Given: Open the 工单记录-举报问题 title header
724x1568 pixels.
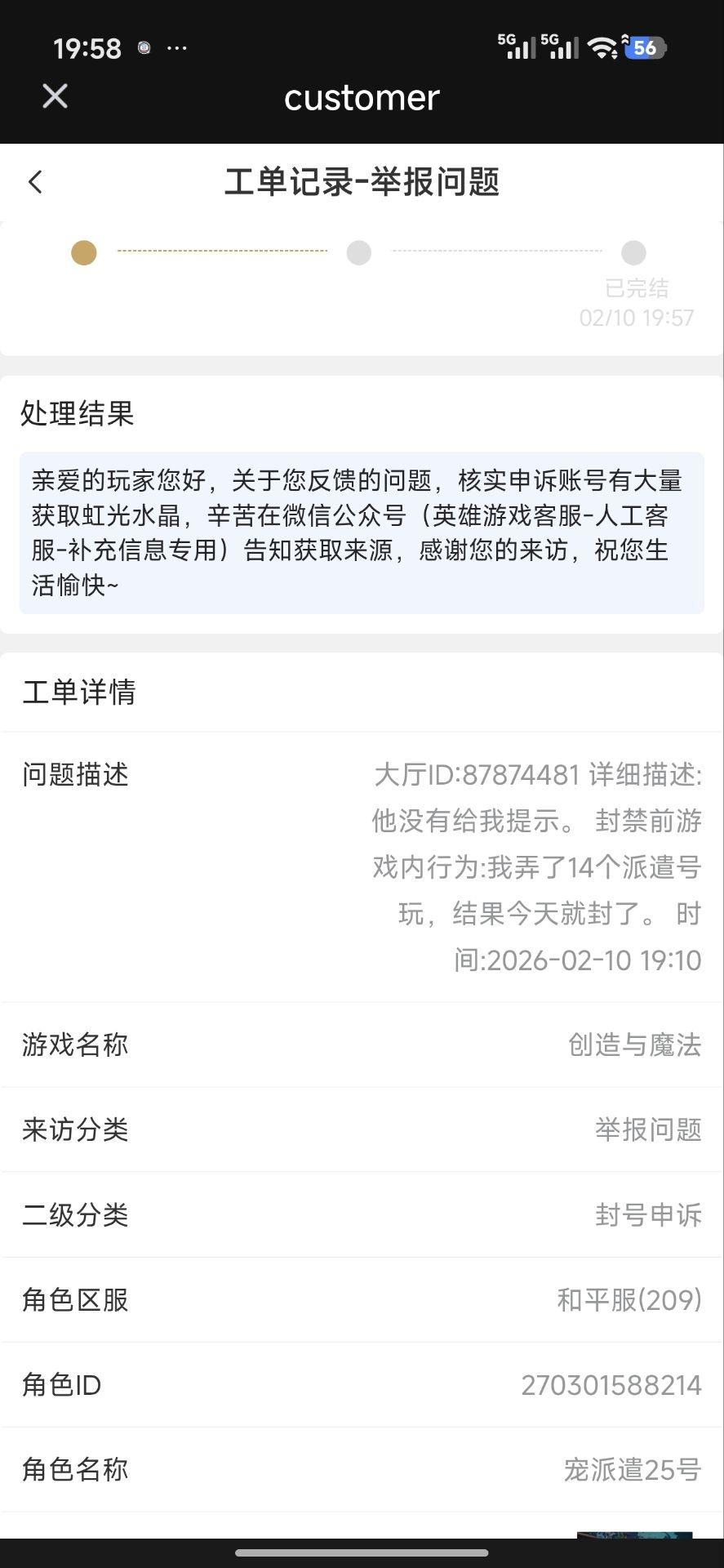Looking at the screenshot, I should (x=362, y=183).
